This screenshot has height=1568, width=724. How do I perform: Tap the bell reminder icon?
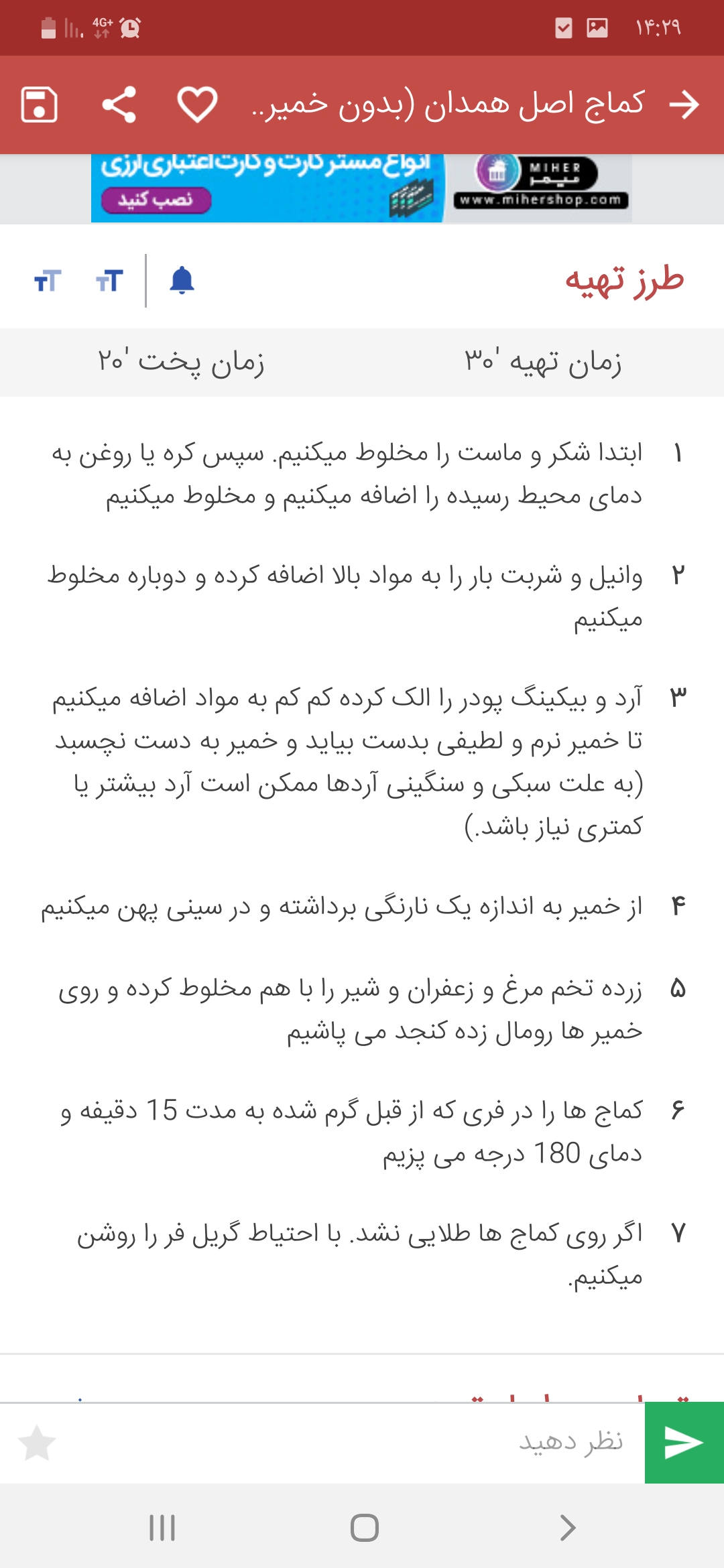(x=182, y=280)
